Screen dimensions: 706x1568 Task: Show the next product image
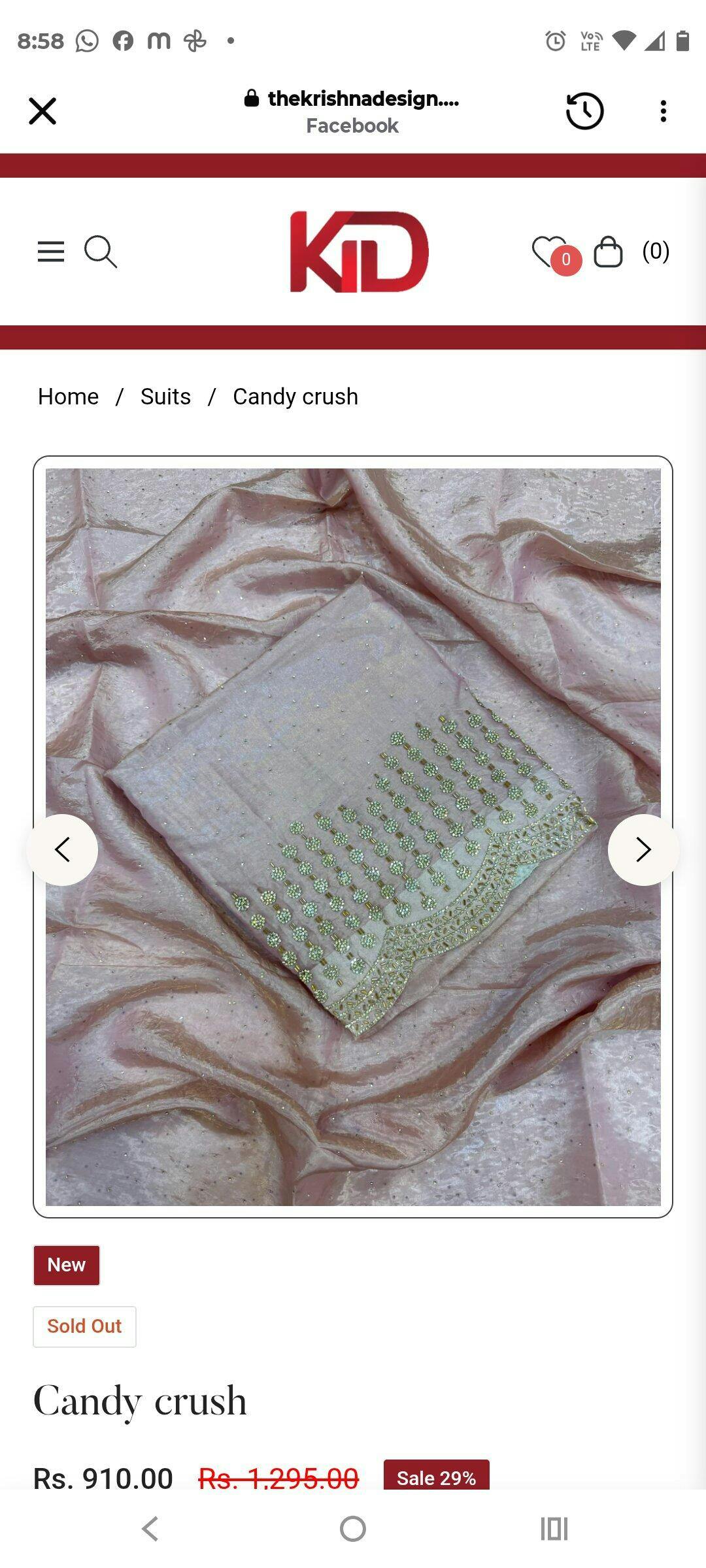(643, 850)
